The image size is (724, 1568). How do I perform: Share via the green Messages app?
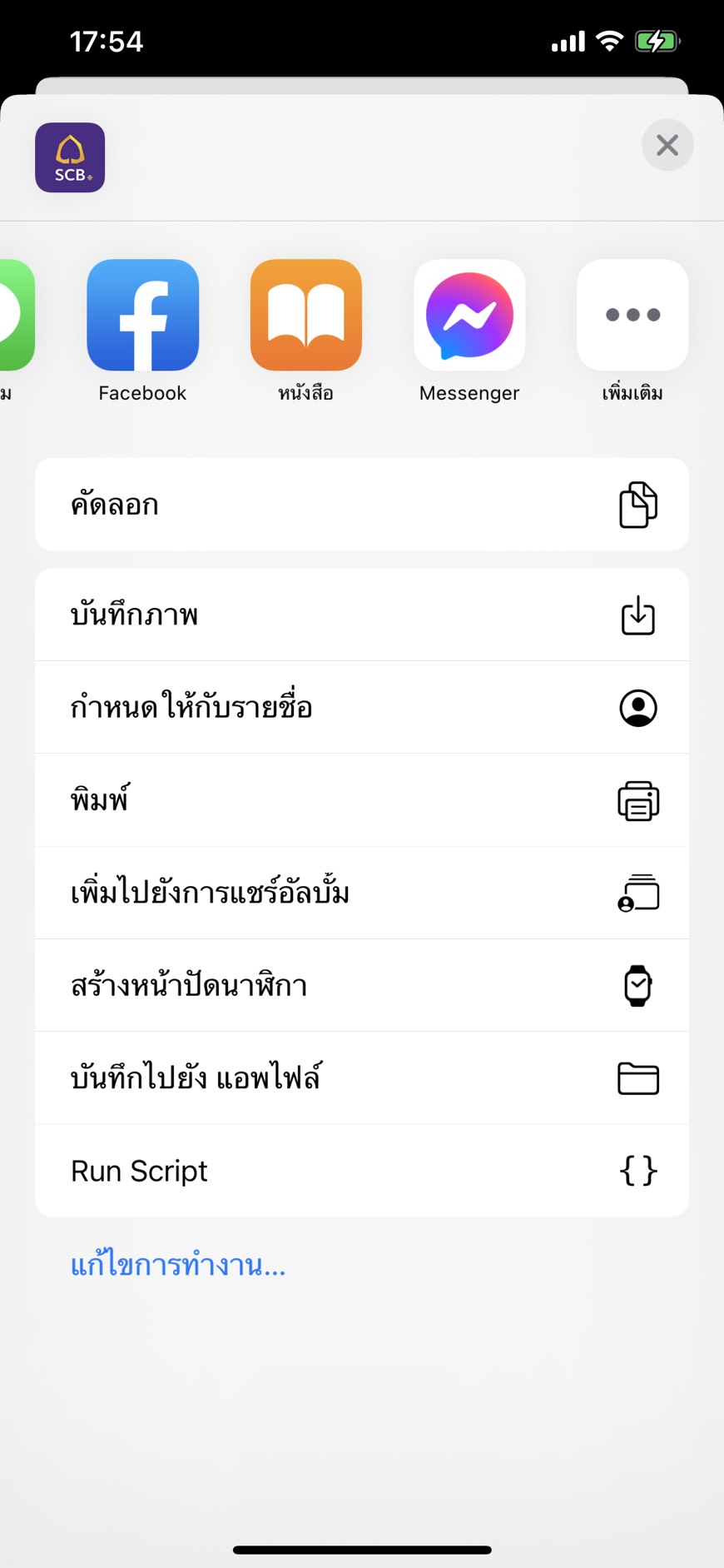point(13,316)
